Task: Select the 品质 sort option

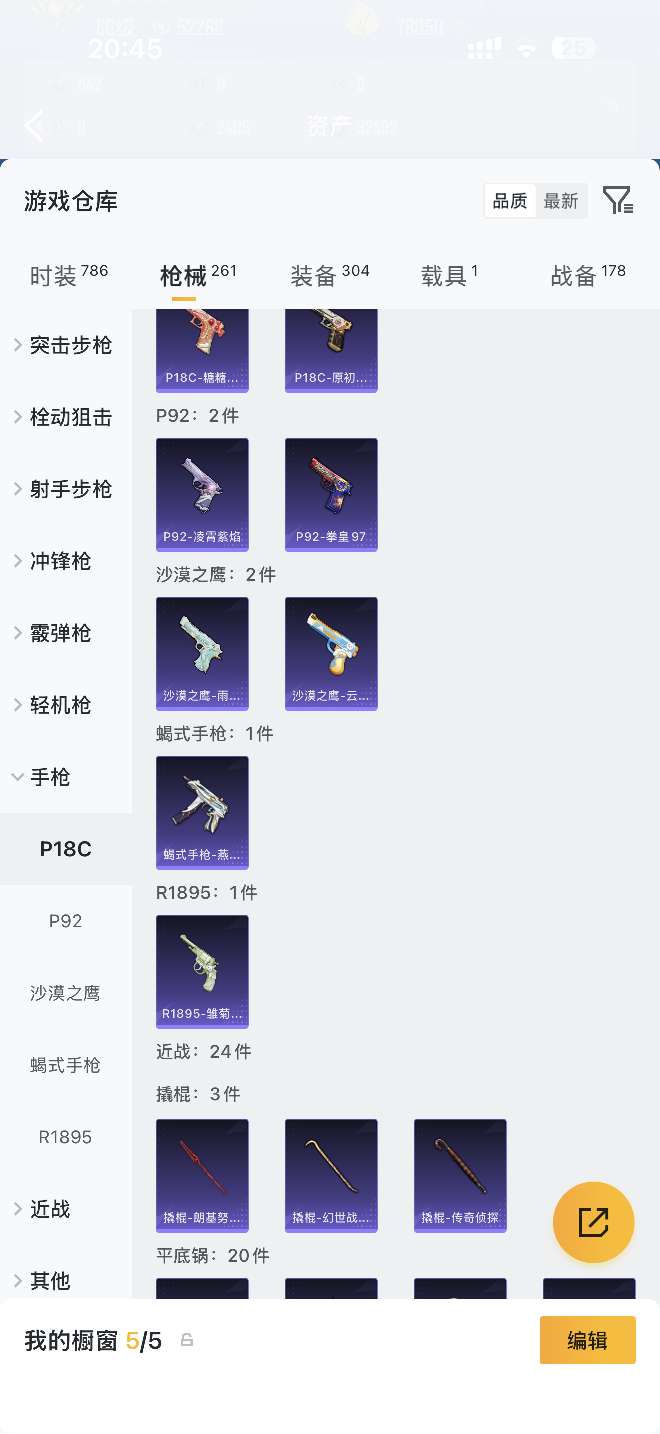Action: coord(510,201)
